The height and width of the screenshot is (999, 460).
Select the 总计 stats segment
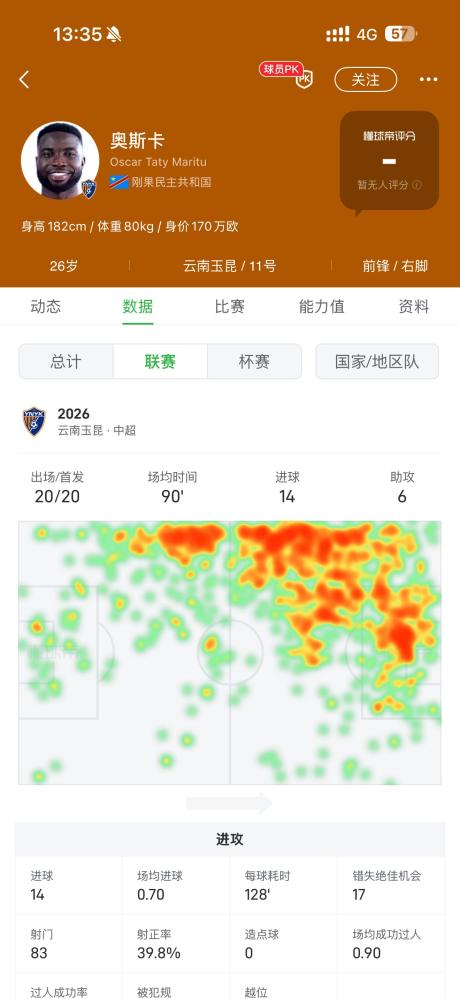tap(66, 362)
